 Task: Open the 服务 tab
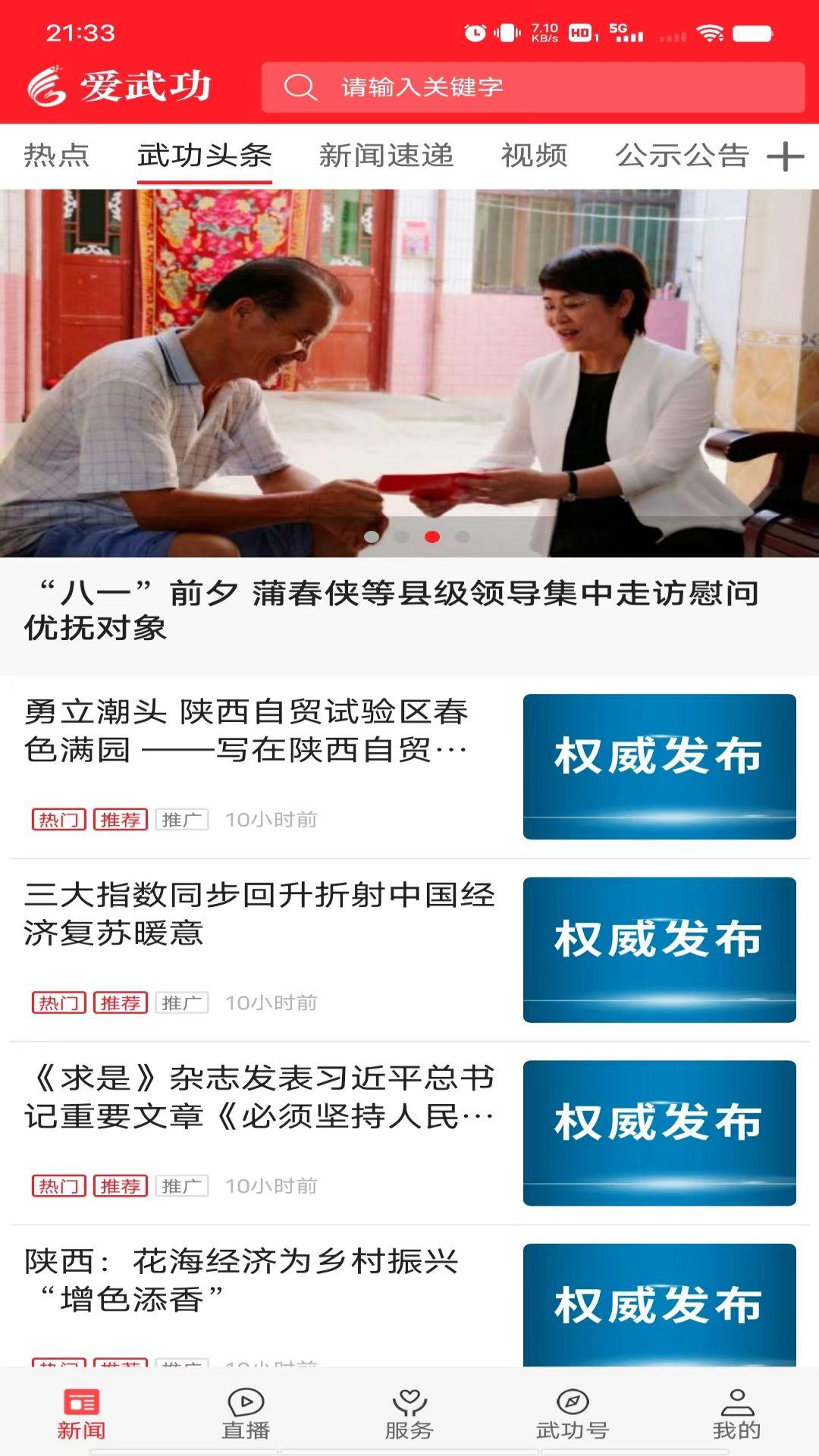[x=409, y=1414]
